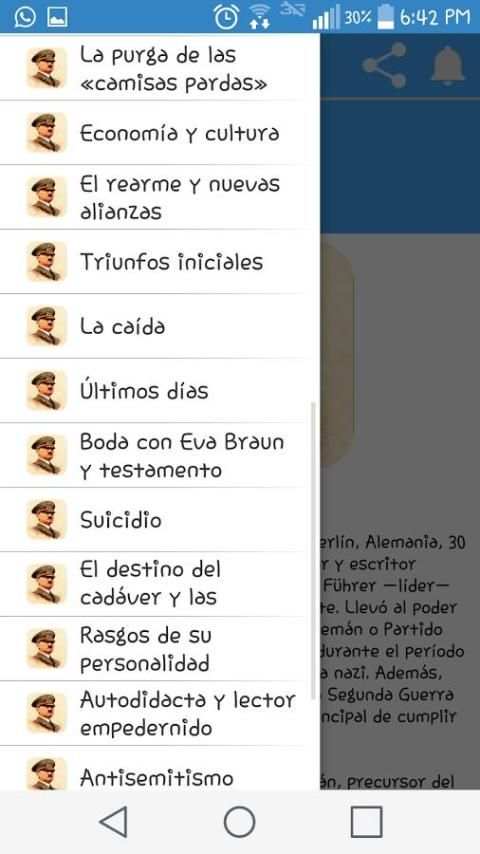Select 'Rasgos de su personalidad'
The image size is (480, 854).
pos(160,649)
